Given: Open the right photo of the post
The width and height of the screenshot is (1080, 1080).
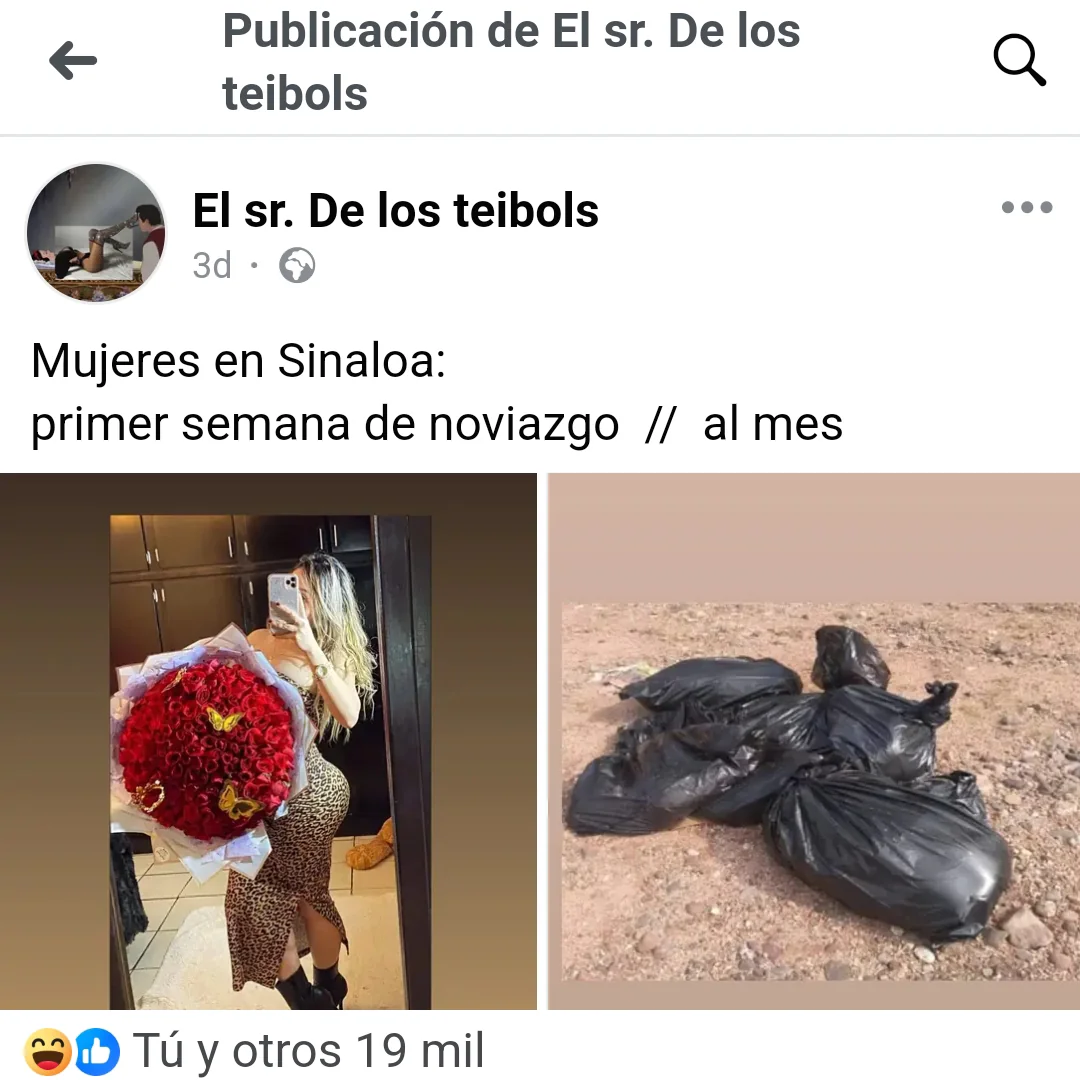Looking at the screenshot, I should [x=814, y=741].
